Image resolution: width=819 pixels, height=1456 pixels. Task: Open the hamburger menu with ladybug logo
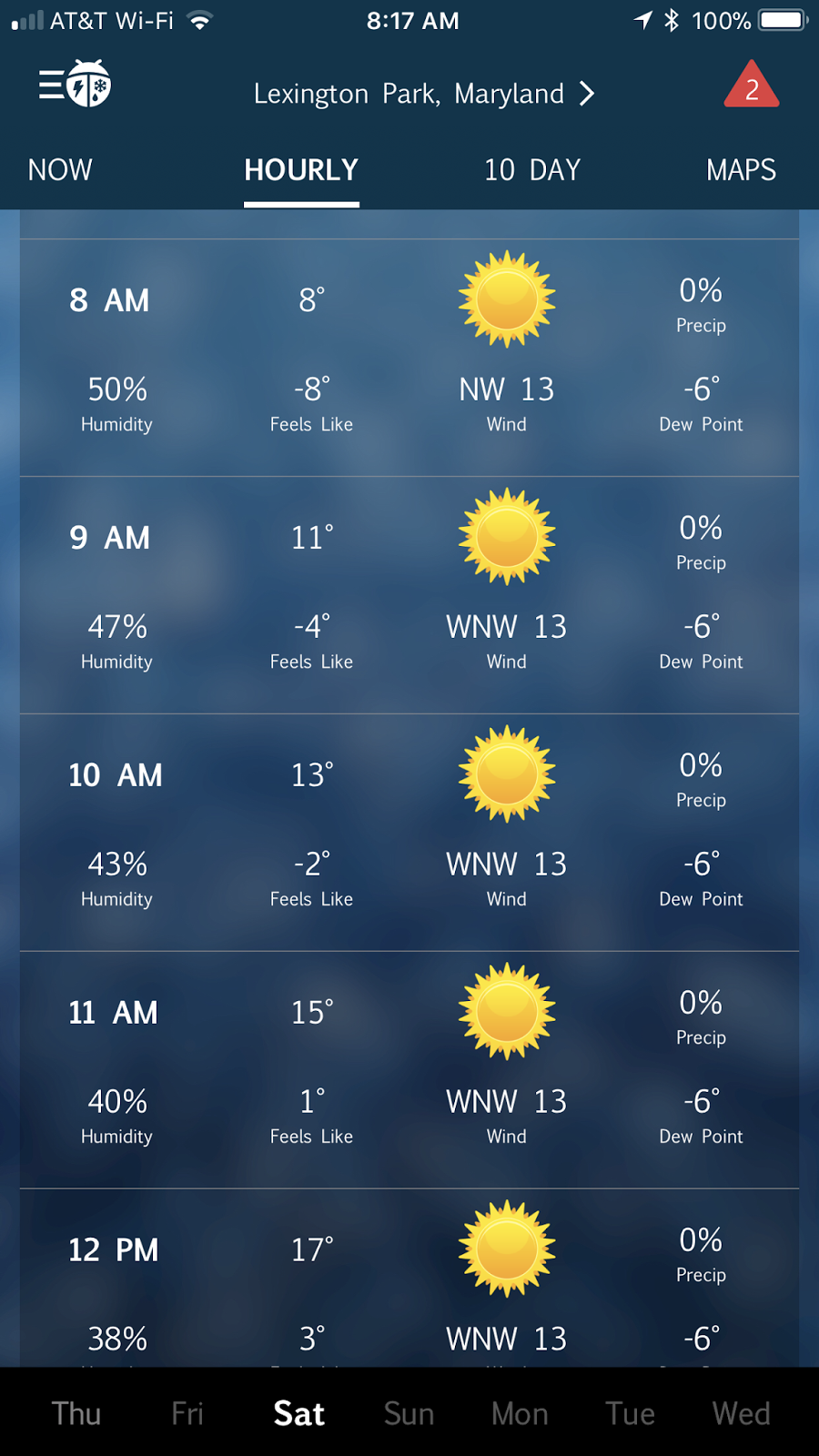coord(75,85)
